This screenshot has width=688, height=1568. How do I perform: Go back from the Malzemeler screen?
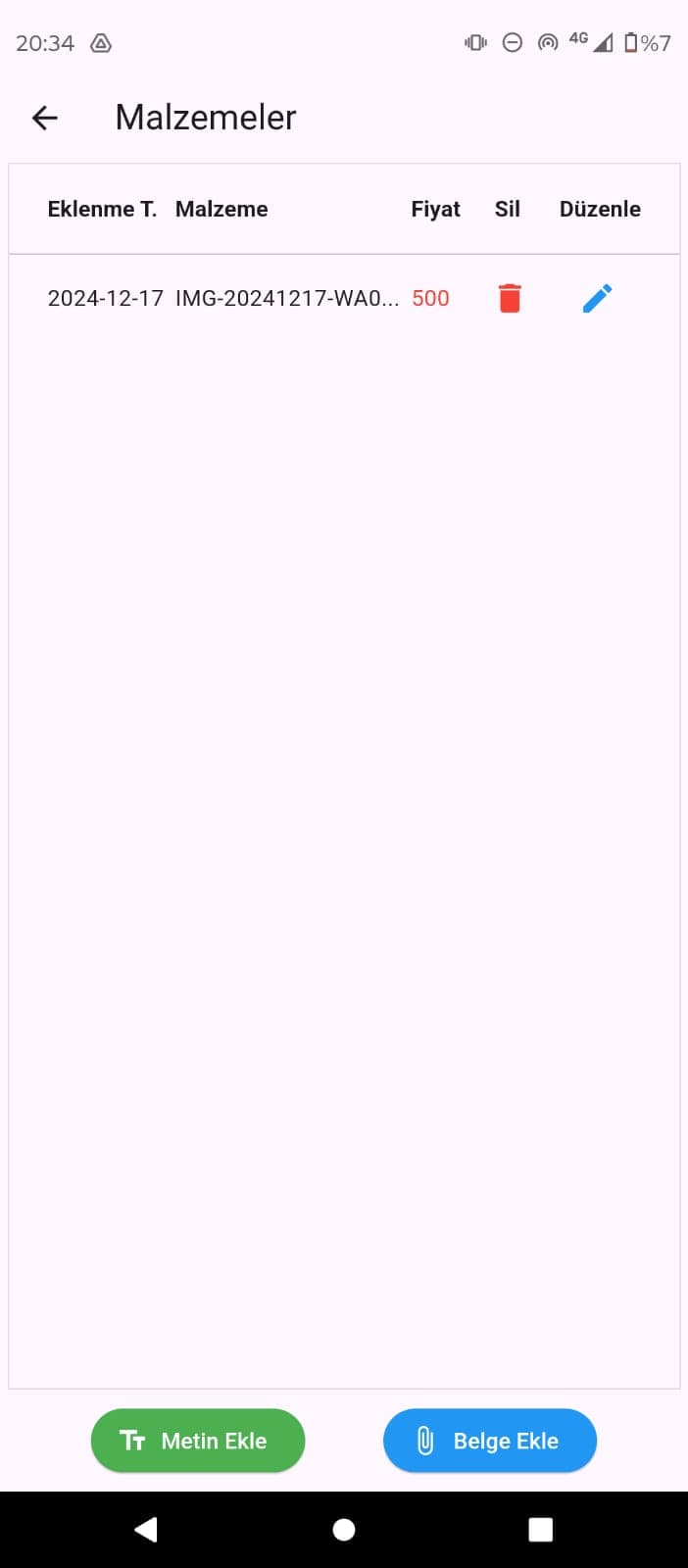(45, 118)
